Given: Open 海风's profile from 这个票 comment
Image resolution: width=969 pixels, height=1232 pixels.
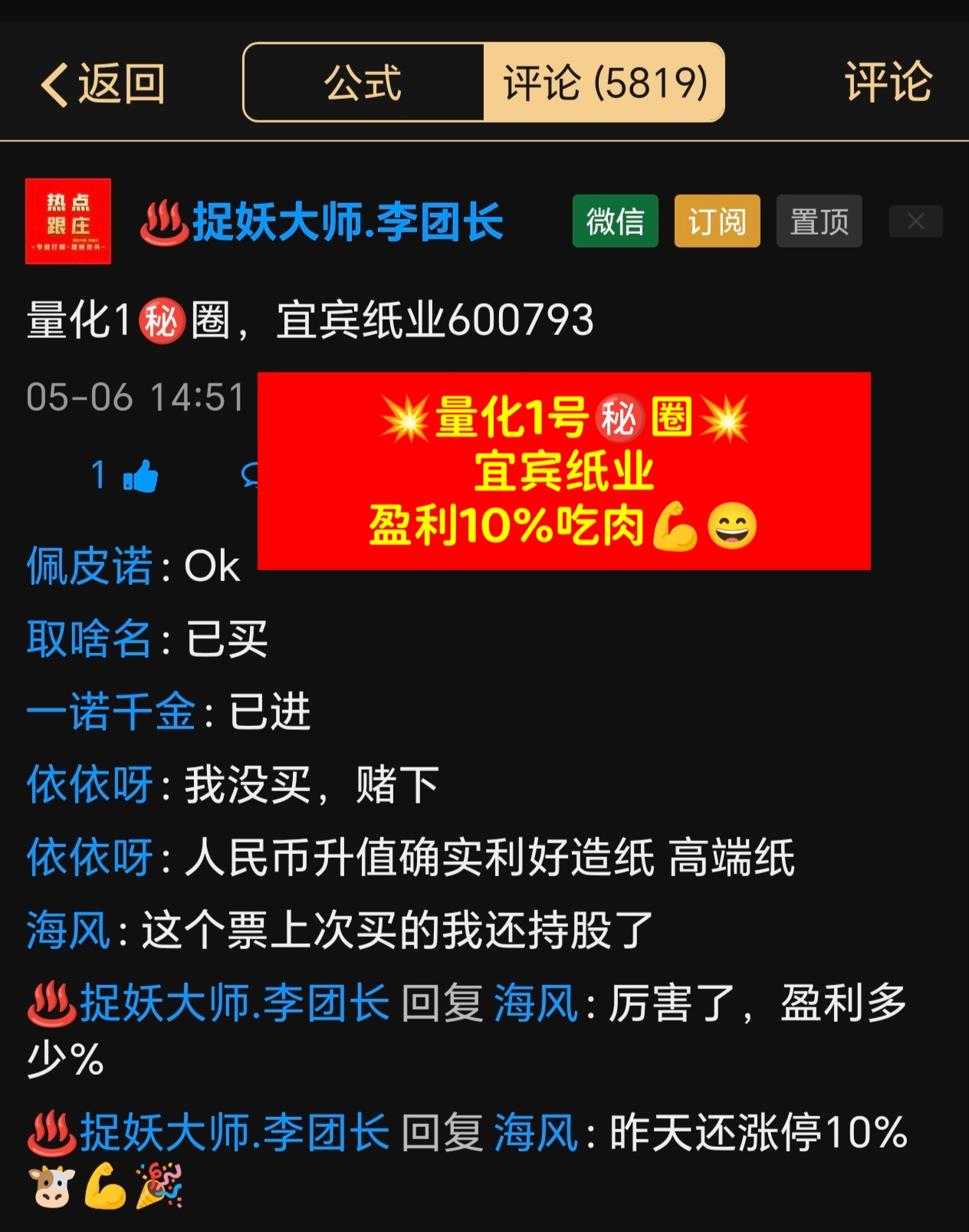Looking at the screenshot, I should click(x=68, y=930).
